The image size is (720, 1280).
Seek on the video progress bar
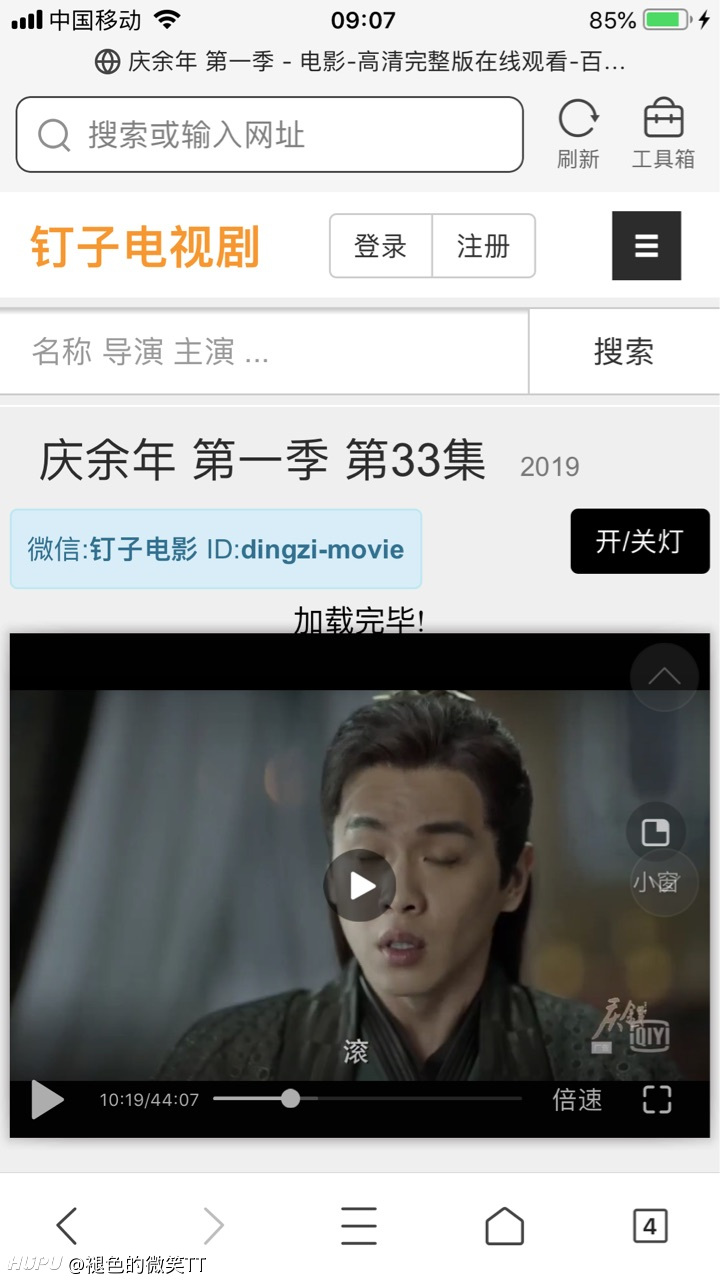tap(367, 1099)
